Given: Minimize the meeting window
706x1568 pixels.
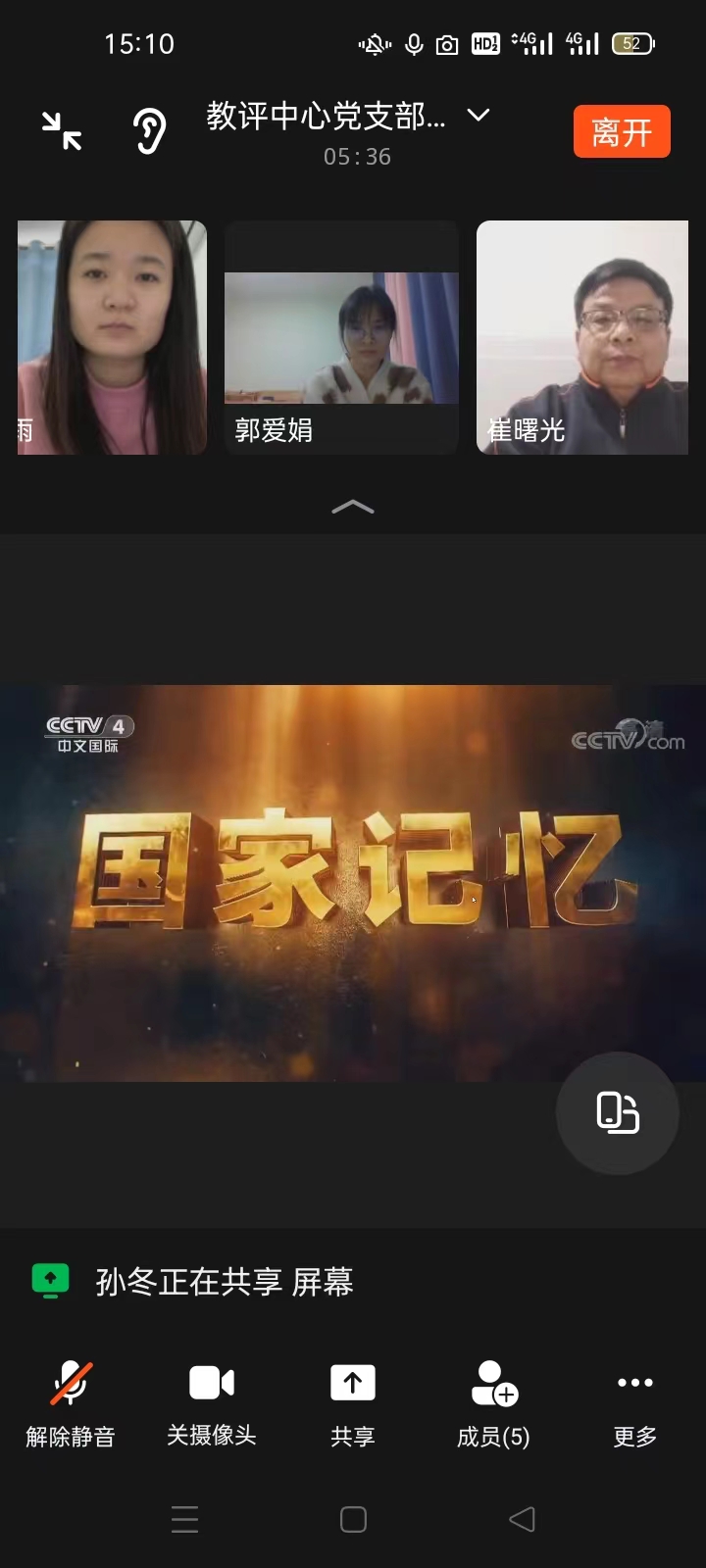Looking at the screenshot, I should pyautogui.click(x=62, y=130).
